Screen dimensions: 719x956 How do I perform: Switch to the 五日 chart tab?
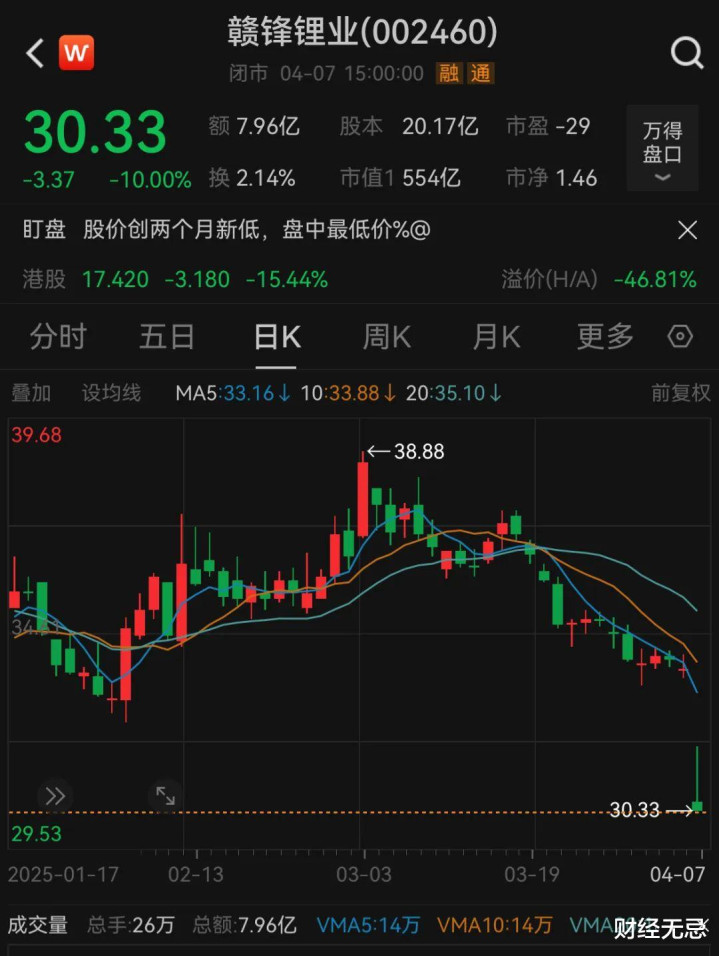167,337
